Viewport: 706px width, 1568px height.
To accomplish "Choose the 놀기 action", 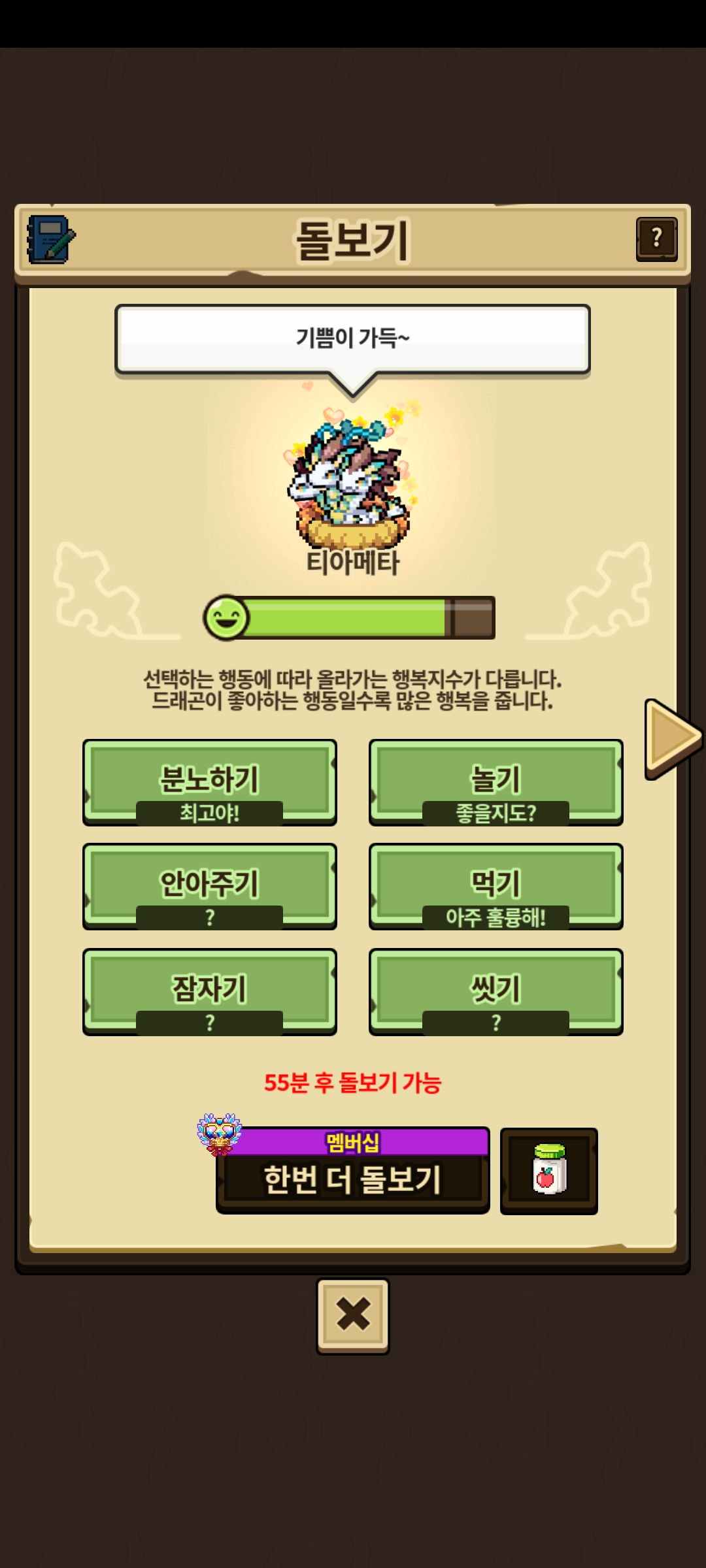I will [496, 781].
